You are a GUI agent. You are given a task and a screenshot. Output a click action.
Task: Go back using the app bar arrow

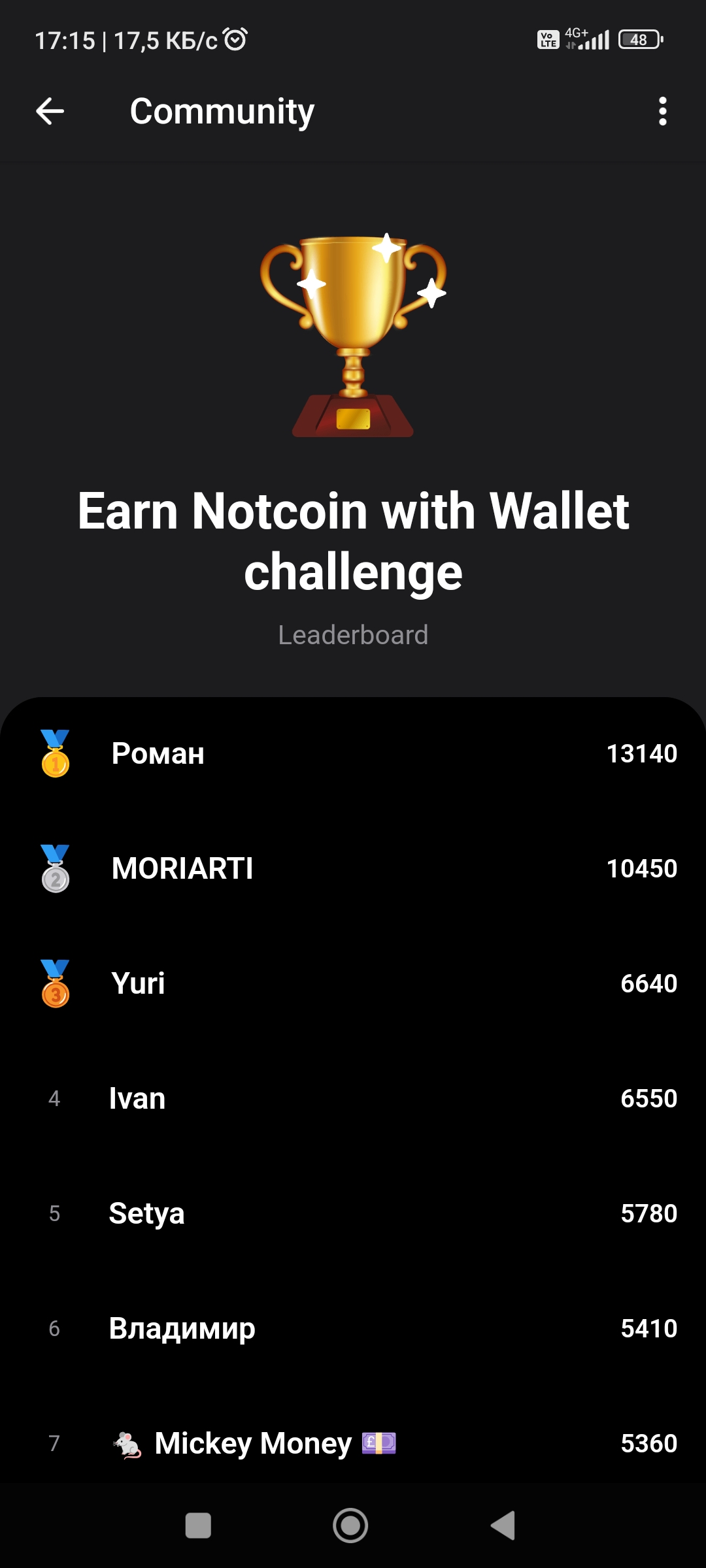pos(50,111)
